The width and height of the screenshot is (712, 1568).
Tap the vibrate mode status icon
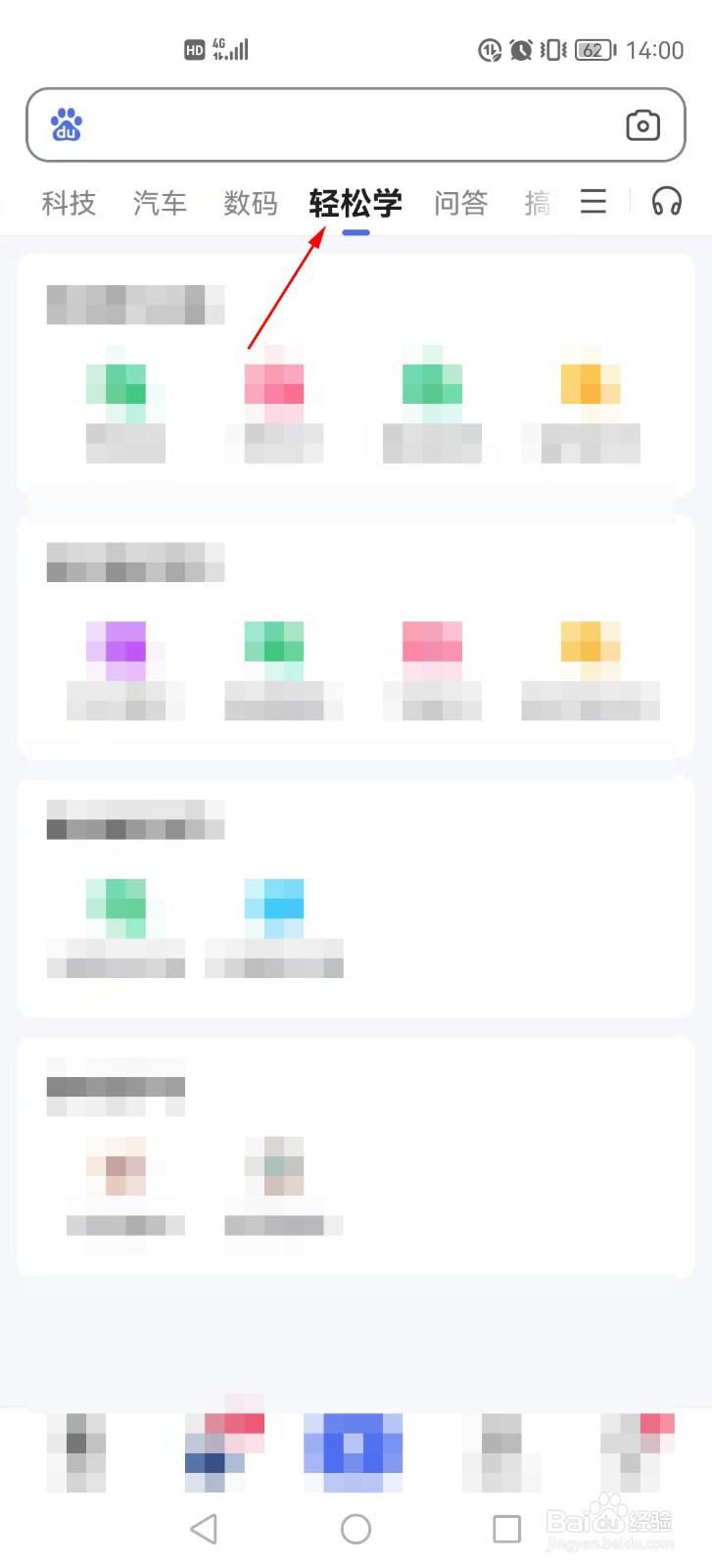(553, 49)
